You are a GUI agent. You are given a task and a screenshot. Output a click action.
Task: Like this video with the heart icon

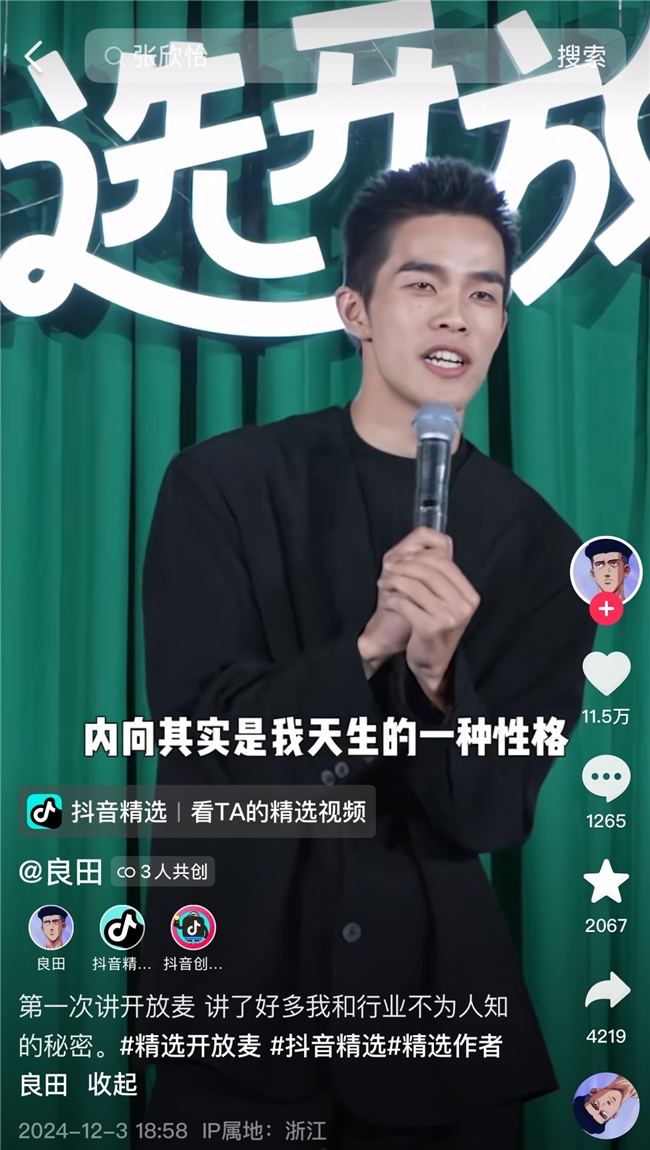606,674
